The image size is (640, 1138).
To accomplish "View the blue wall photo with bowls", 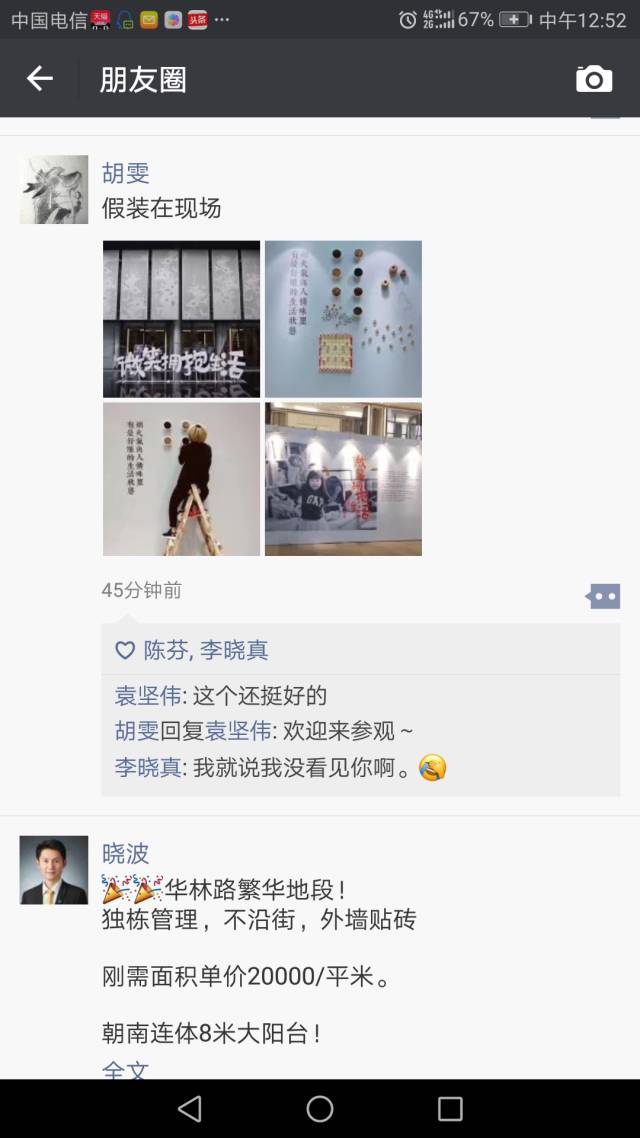I will 343,319.
